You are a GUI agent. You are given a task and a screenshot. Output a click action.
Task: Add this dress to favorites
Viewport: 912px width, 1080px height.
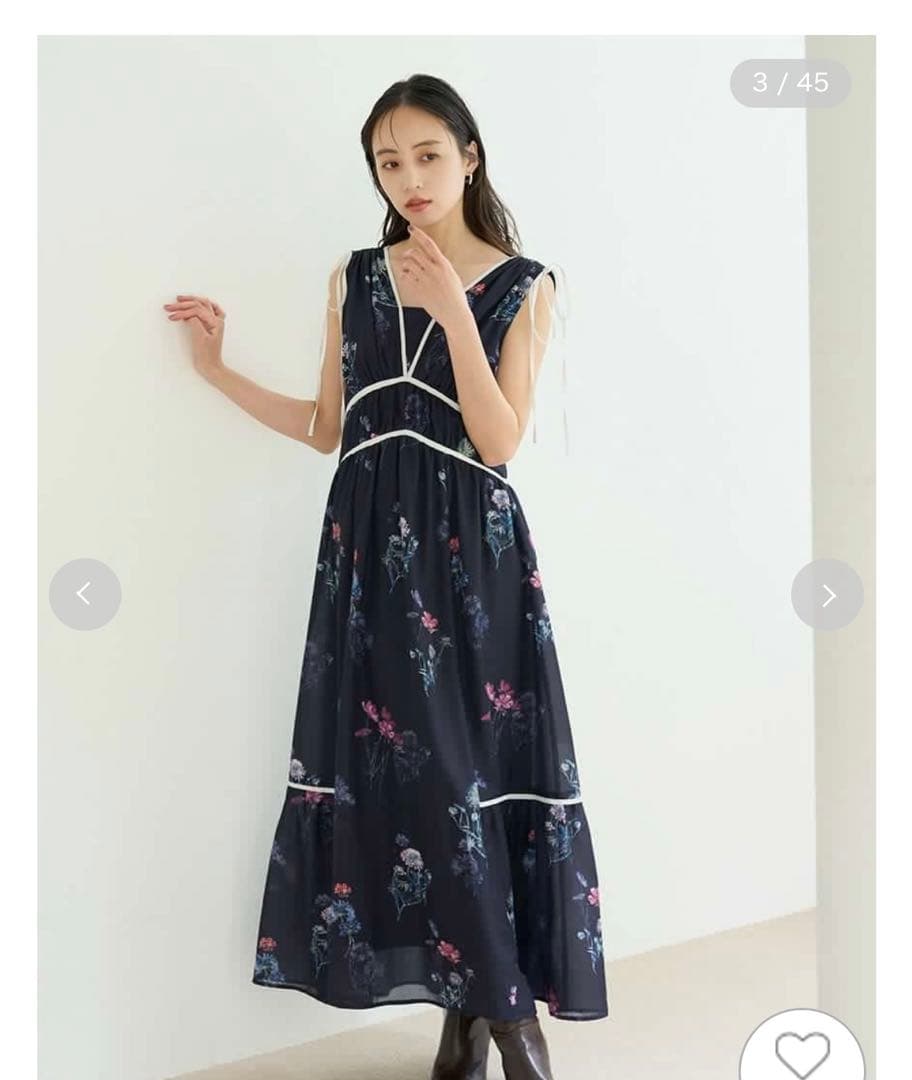tap(802, 1052)
